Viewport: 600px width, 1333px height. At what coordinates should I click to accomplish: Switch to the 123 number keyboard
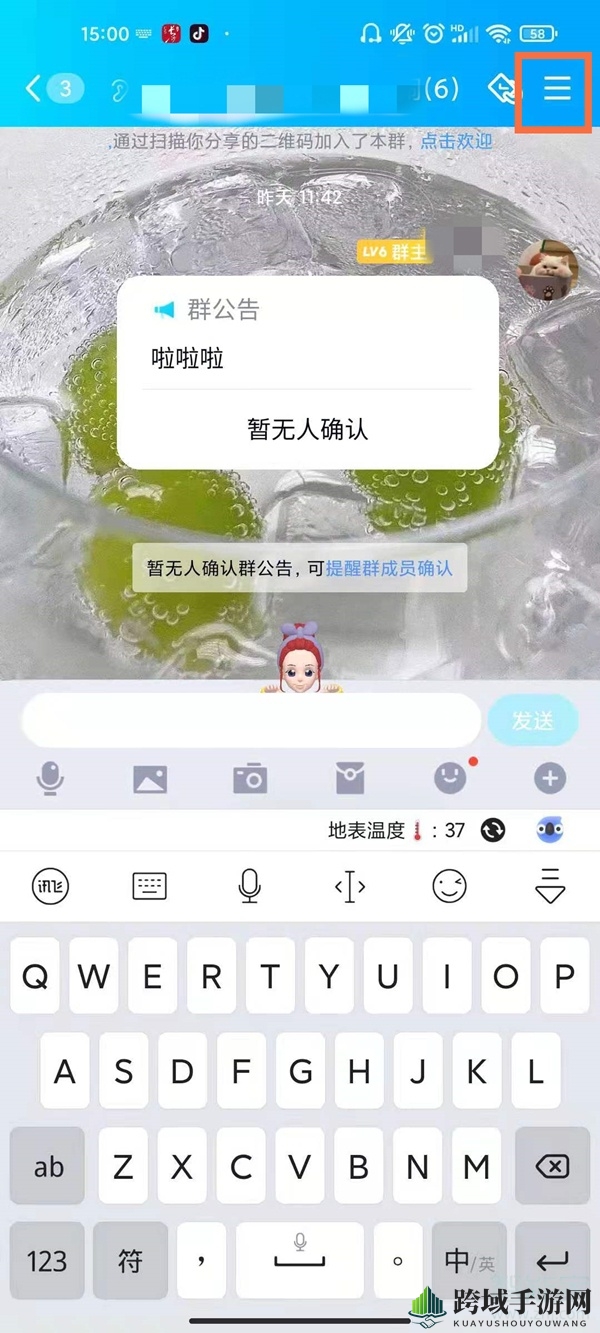click(x=47, y=1261)
